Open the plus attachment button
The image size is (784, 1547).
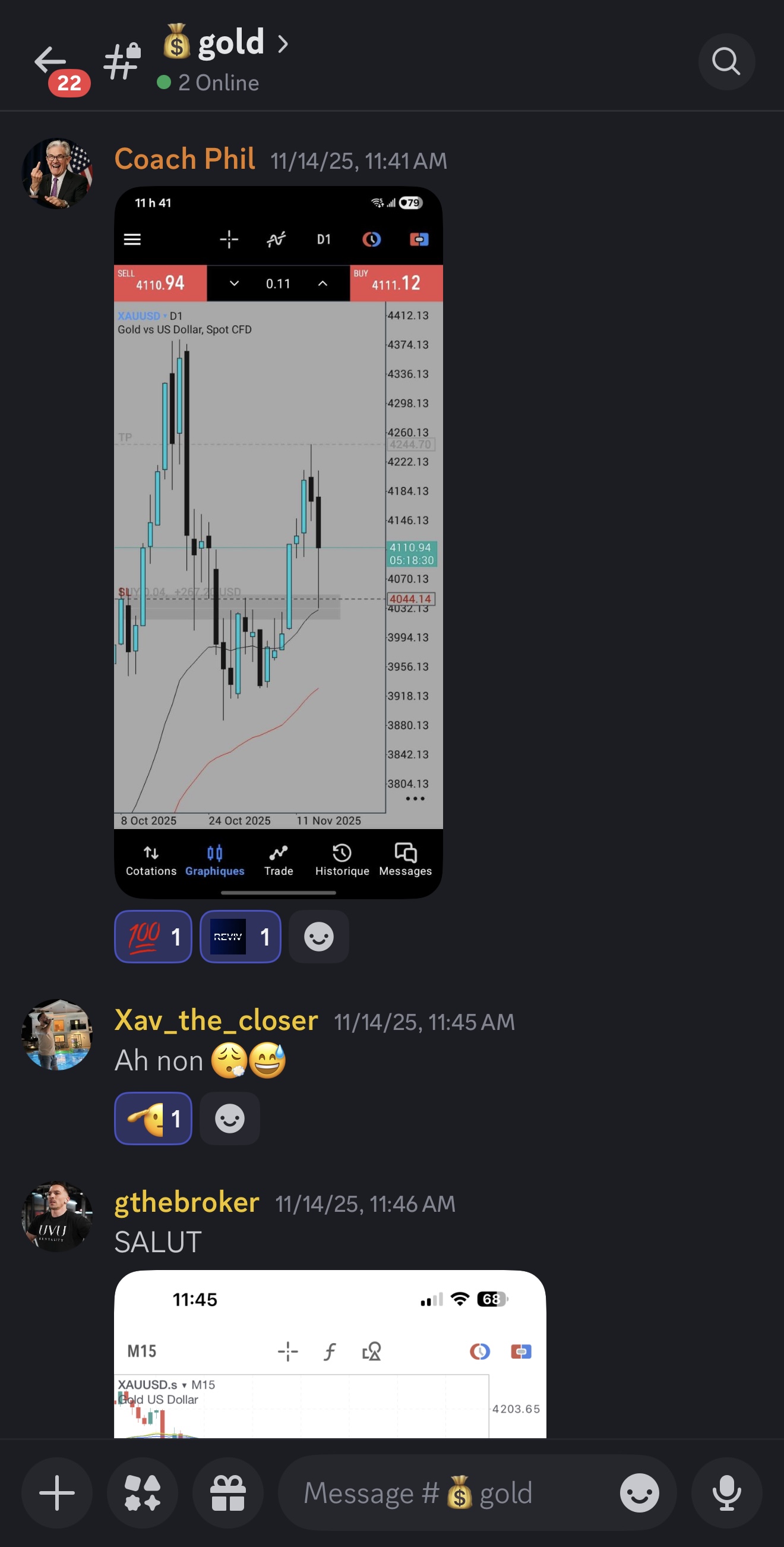[x=57, y=1492]
